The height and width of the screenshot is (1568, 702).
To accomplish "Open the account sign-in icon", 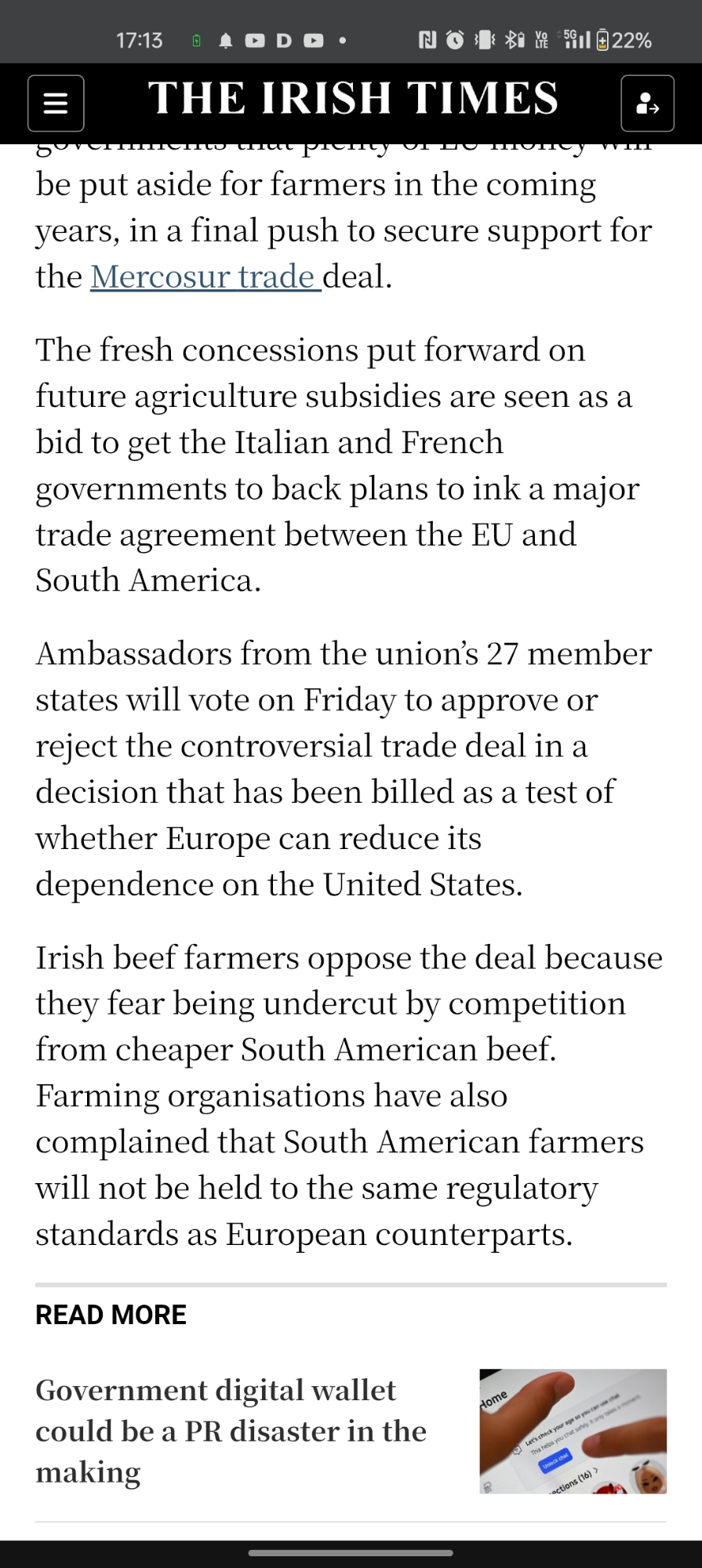I will 647,103.
